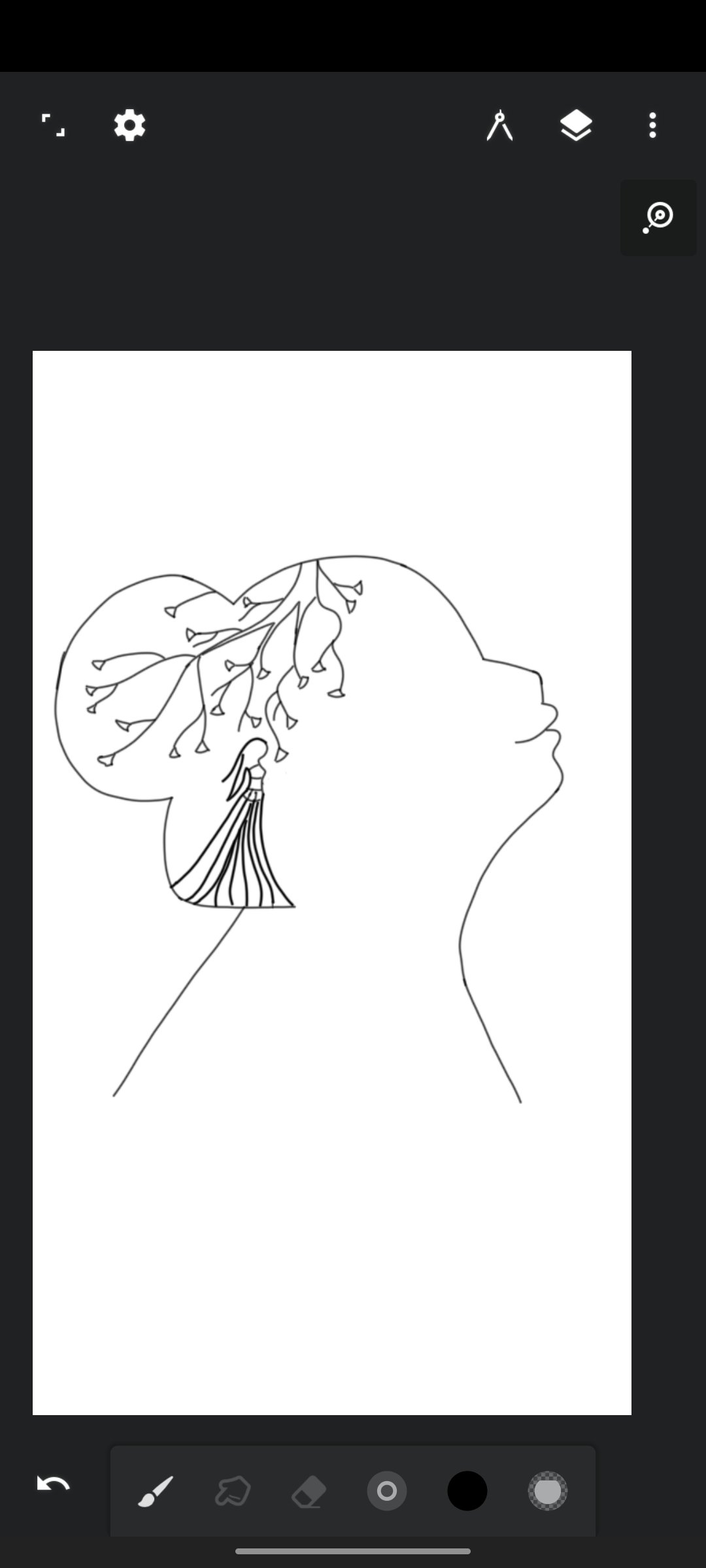Enter fullscreen canvas mode
Viewport: 706px width, 1568px height.
click(53, 125)
